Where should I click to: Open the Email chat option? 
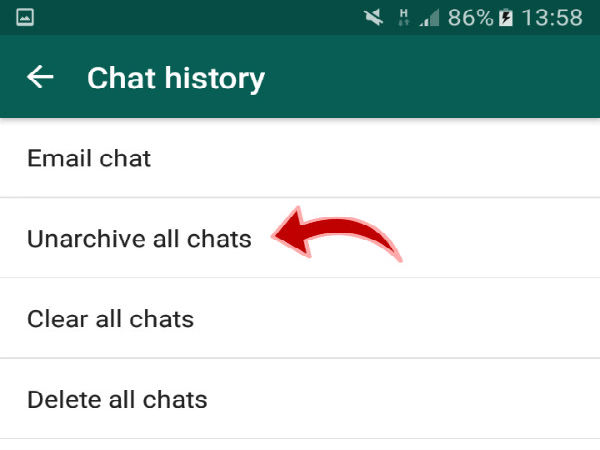(89, 158)
